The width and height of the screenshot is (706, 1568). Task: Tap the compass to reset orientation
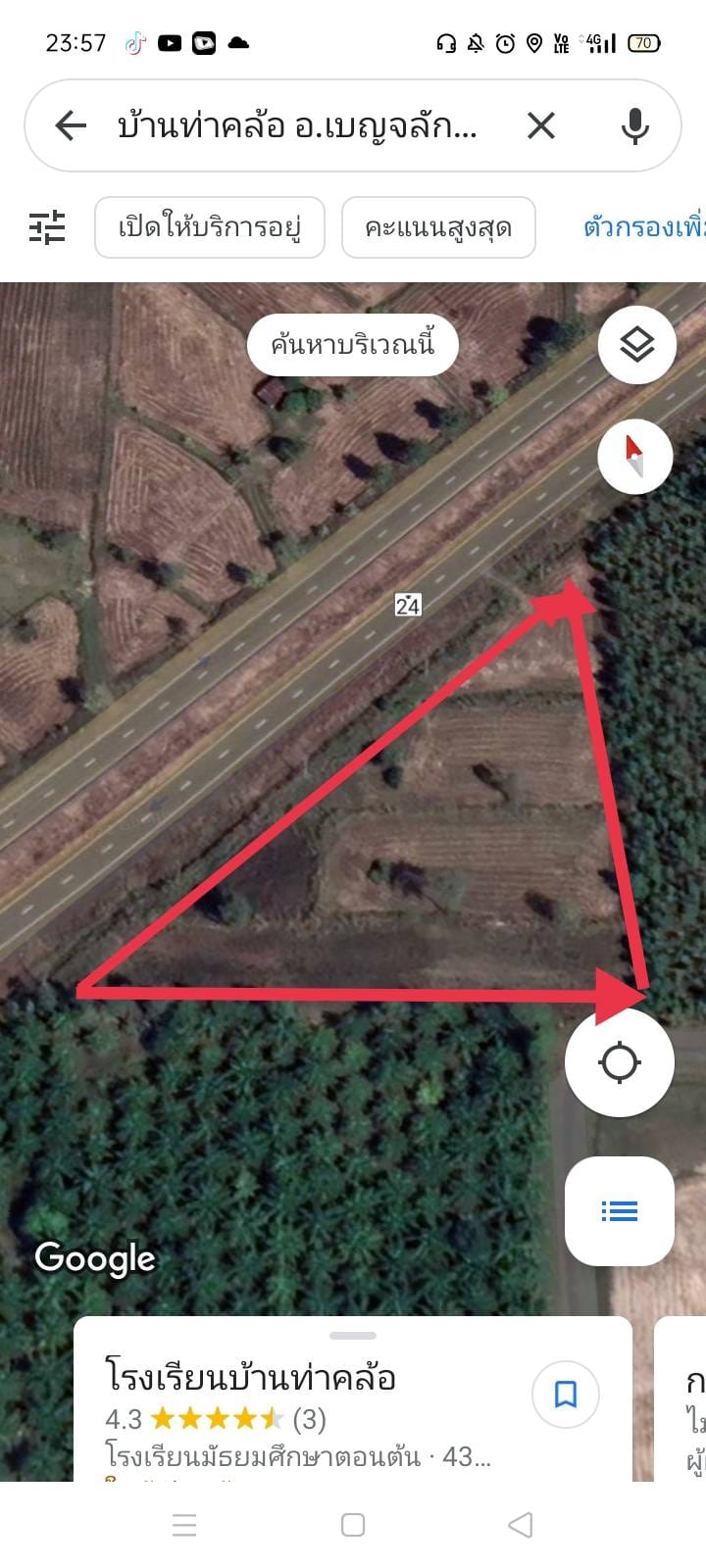635,457
